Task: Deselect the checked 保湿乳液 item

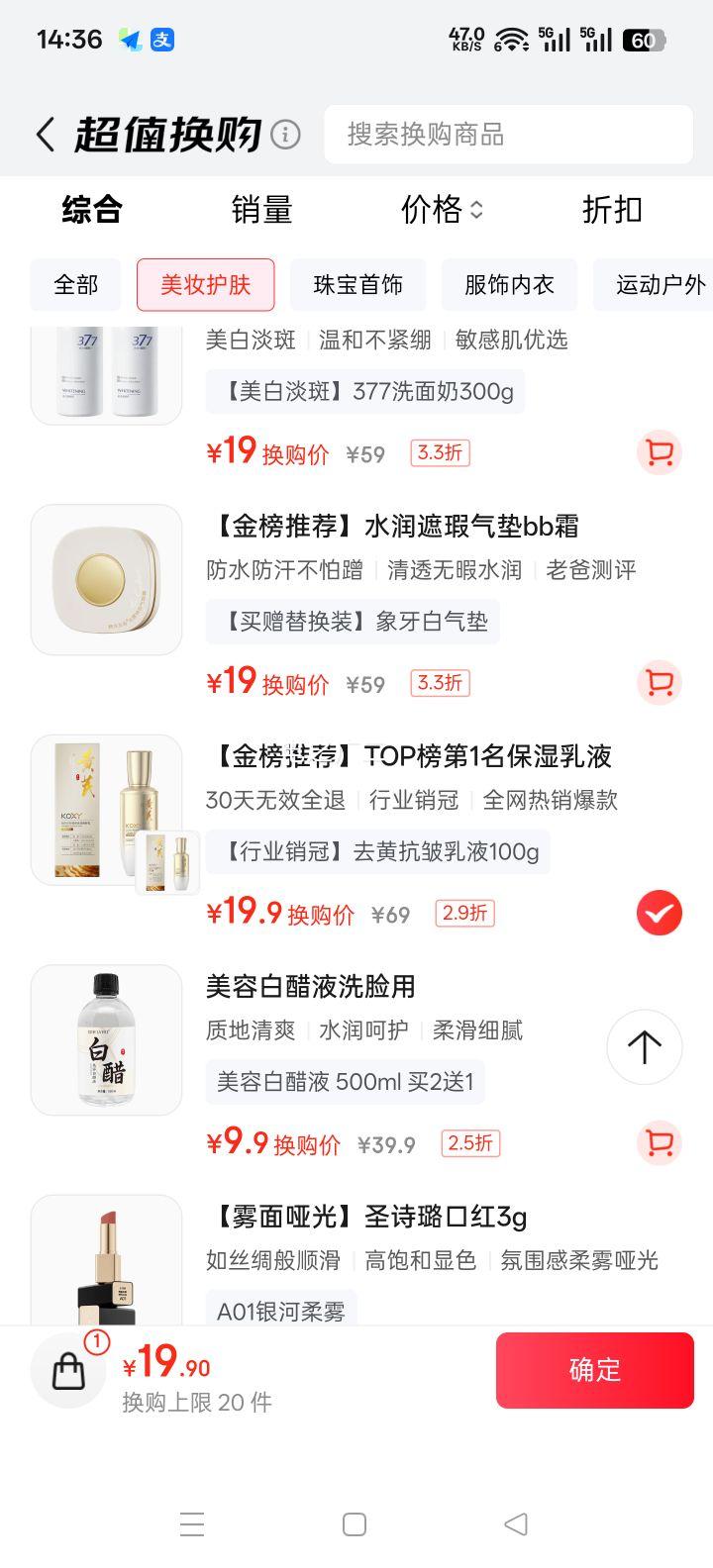Action: click(659, 913)
